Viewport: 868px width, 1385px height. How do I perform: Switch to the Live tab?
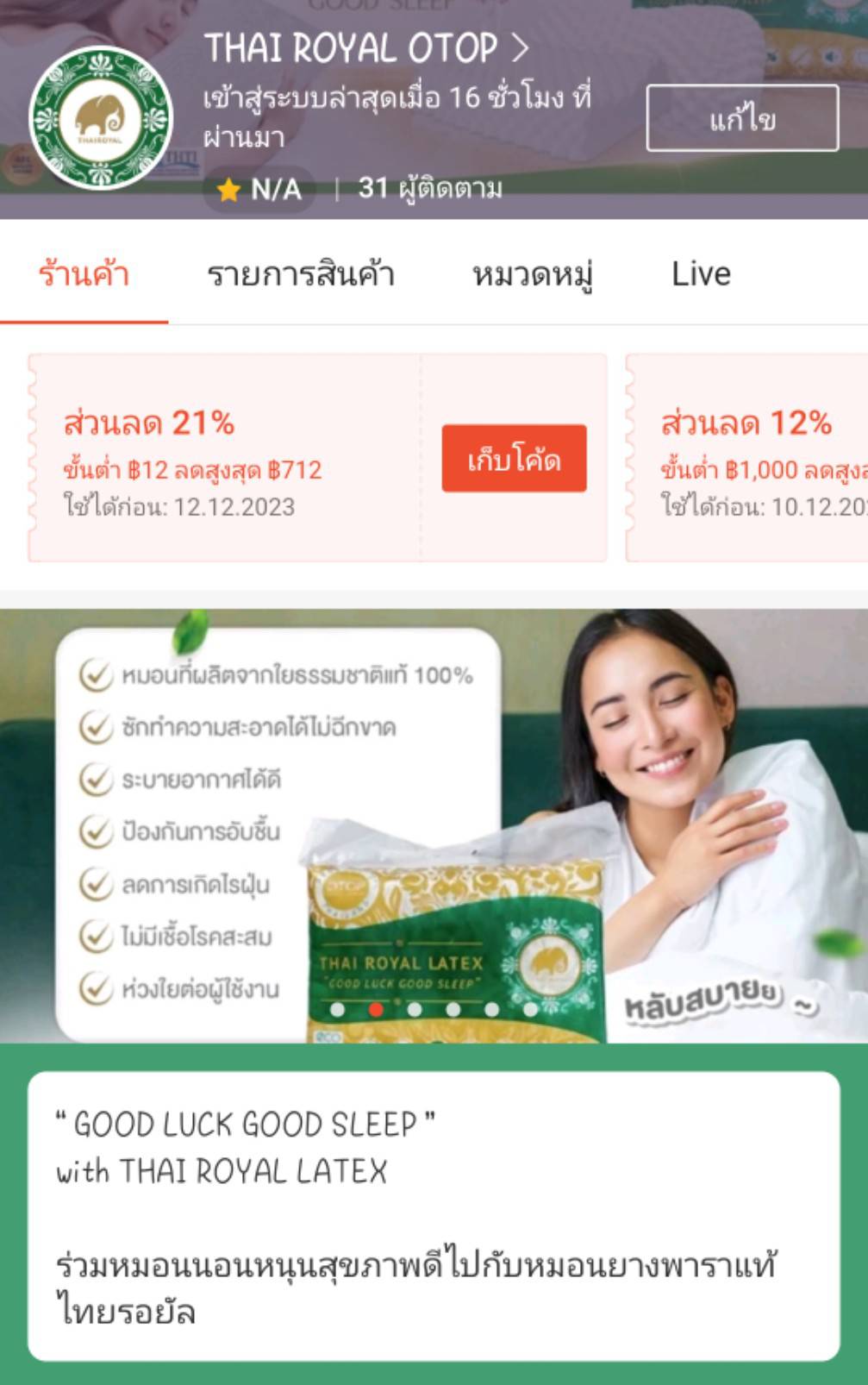pyautogui.click(x=701, y=274)
